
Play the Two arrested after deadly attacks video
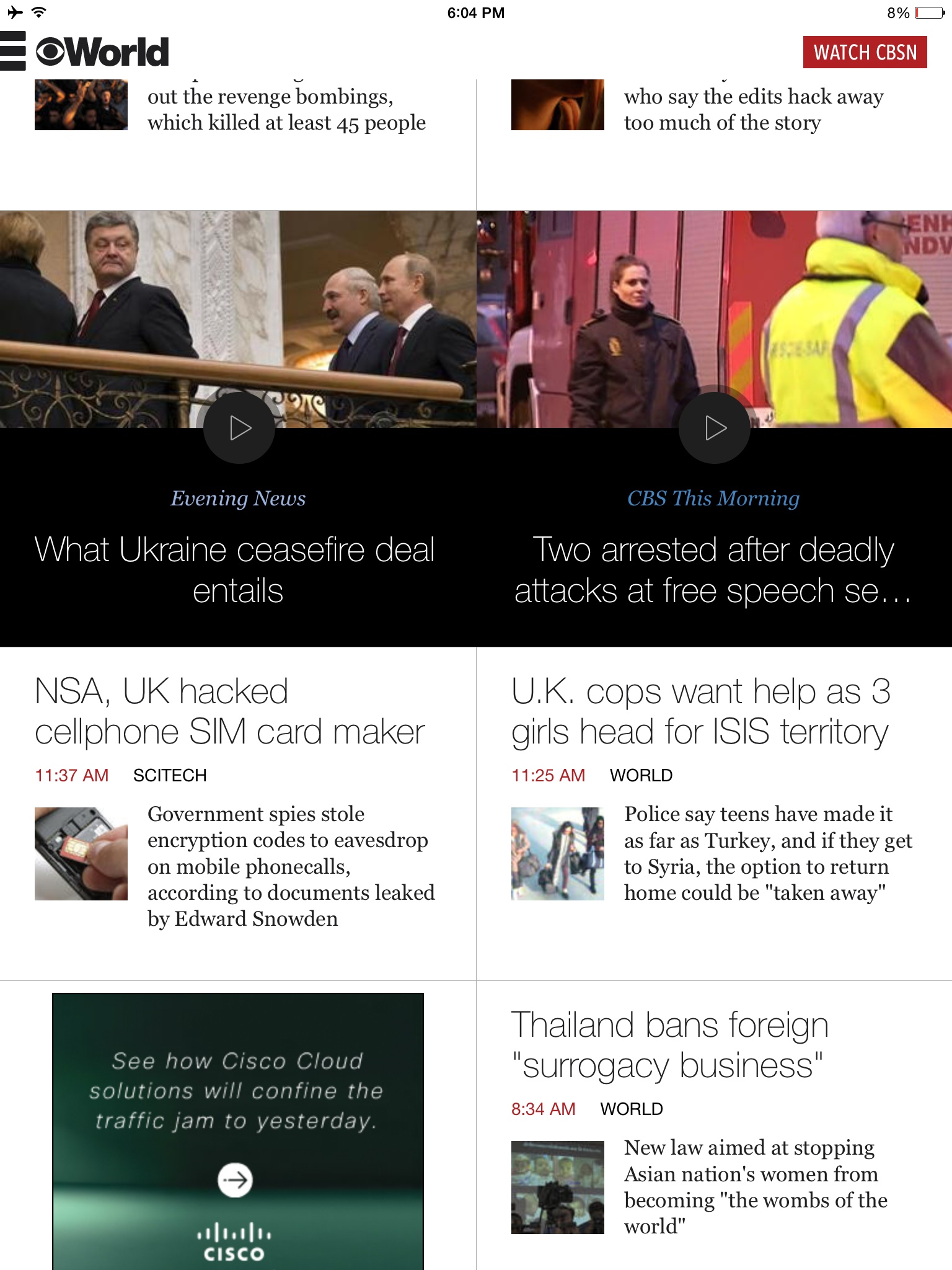coord(715,428)
